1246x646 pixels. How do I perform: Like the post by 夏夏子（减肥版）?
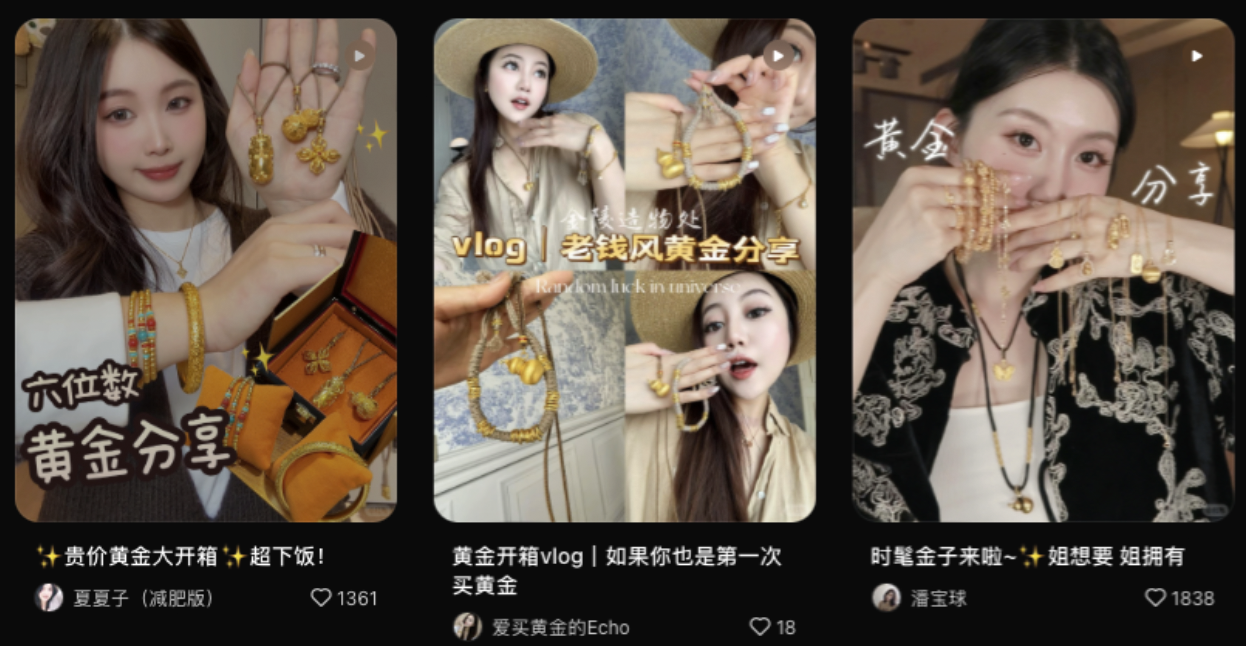321,598
